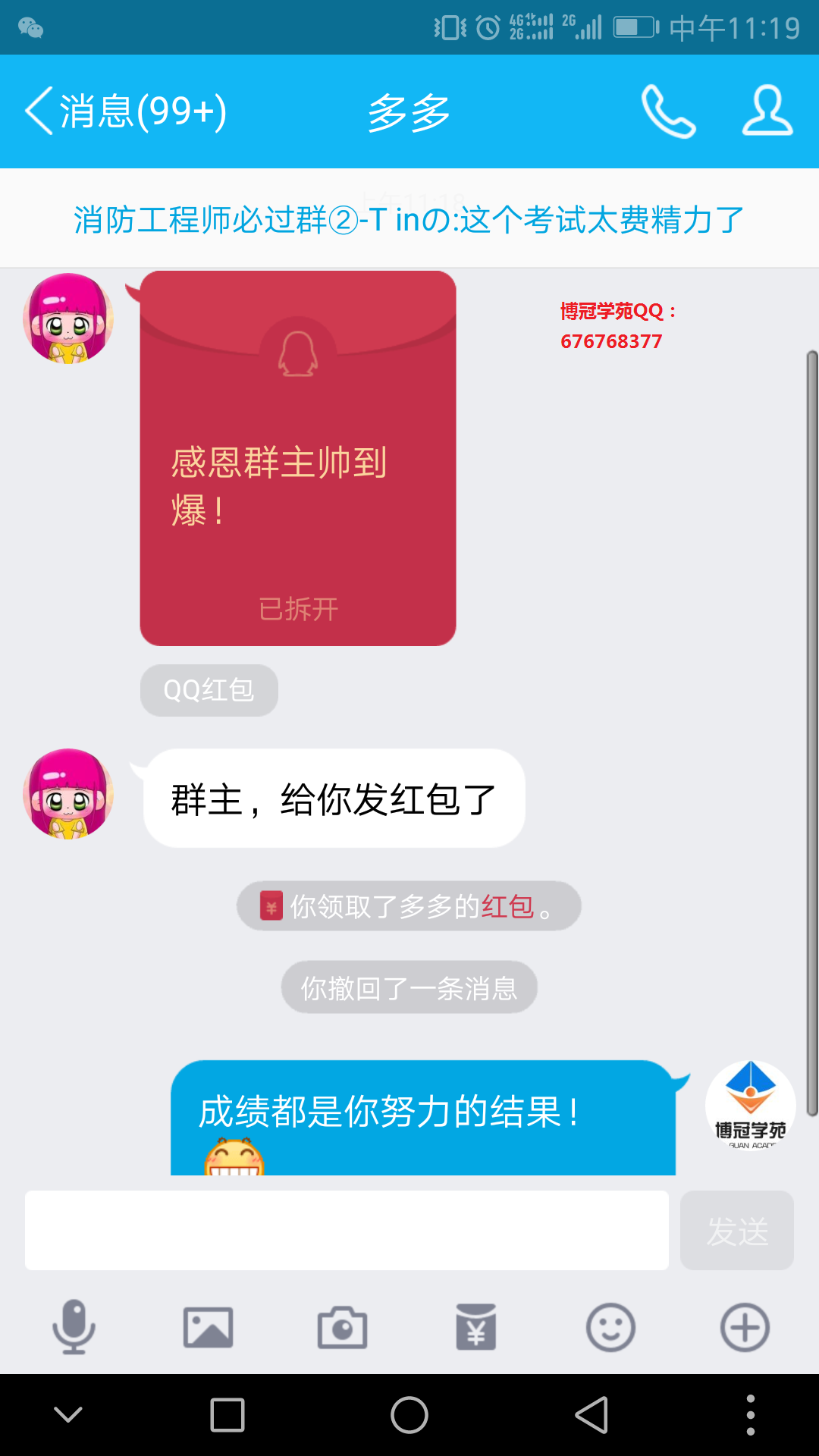The width and height of the screenshot is (819, 1456).
Task: Go to the home screen
Action: (x=409, y=1415)
